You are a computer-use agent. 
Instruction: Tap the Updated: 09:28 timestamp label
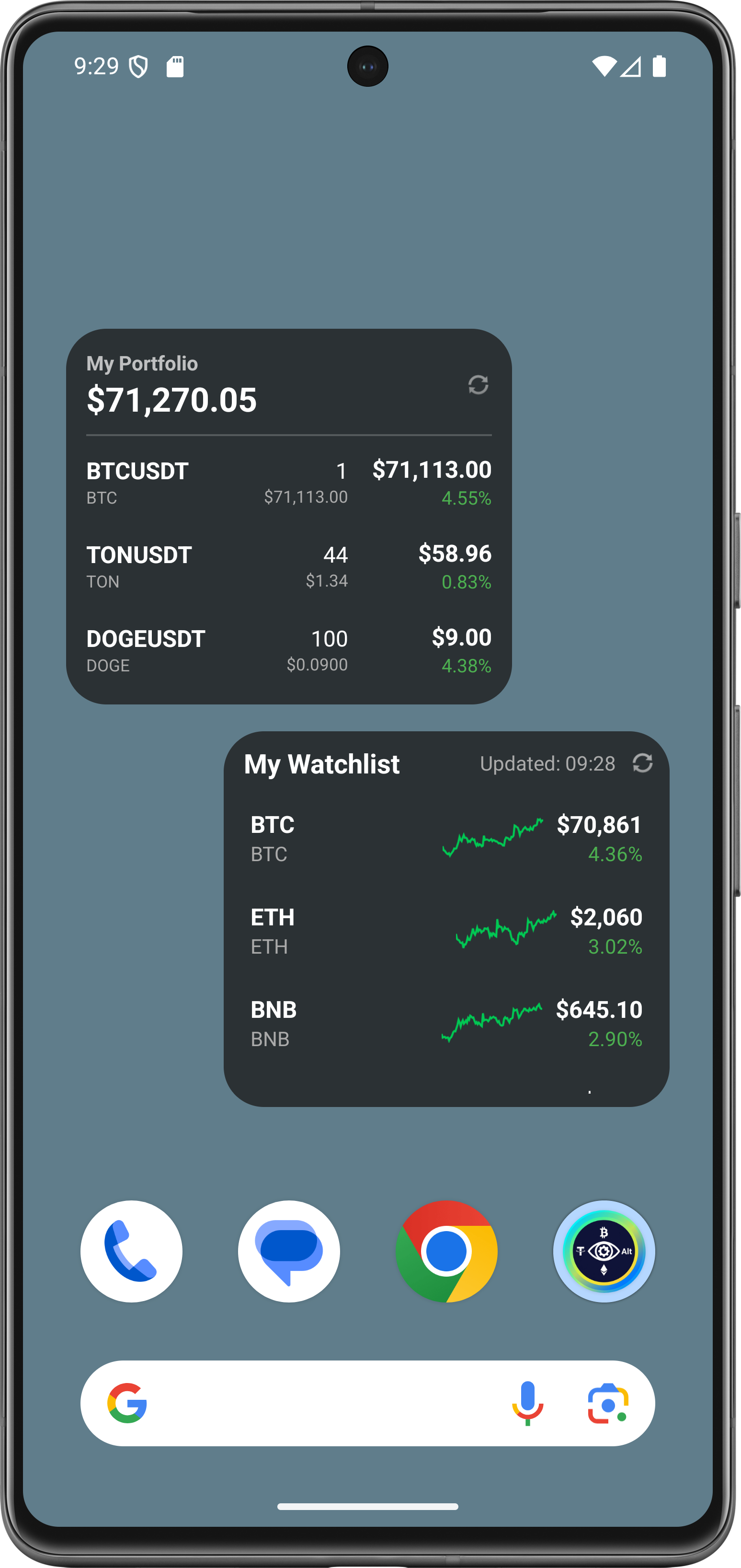(x=547, y=763)
